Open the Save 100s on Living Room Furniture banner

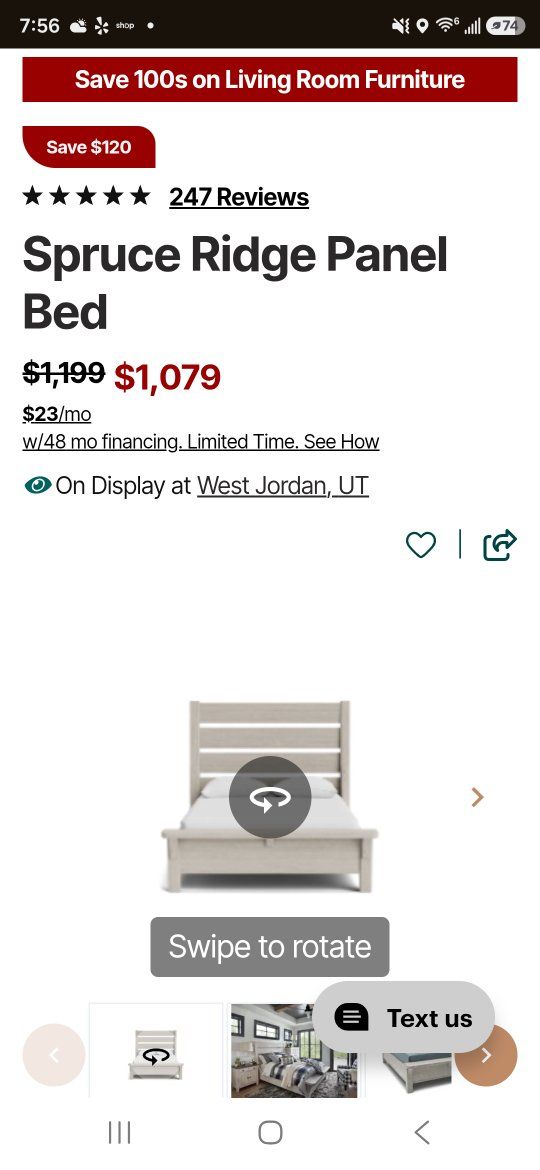point(269,79)
